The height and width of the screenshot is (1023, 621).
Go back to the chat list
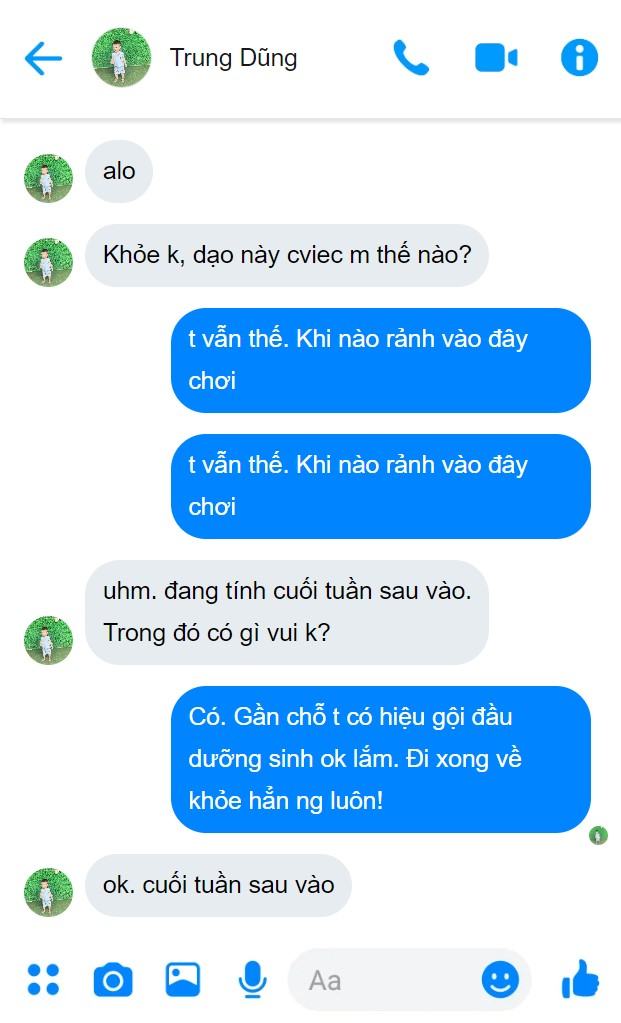[x=42, y=59]
